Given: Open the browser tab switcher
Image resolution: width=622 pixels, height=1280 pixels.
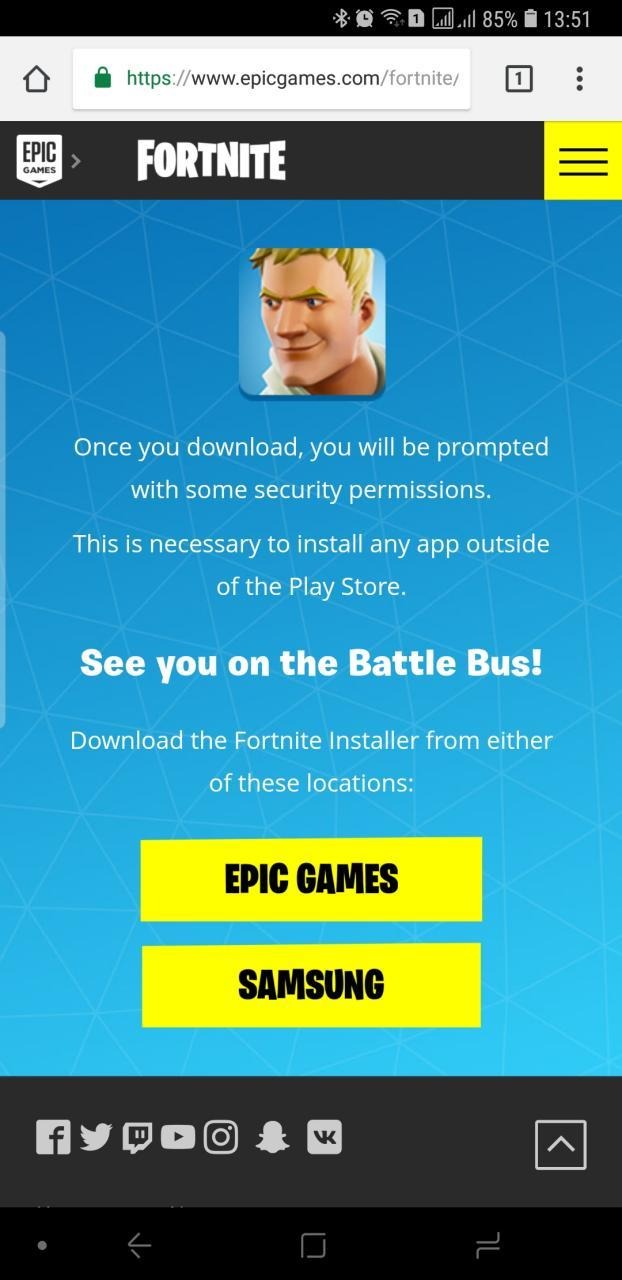Looking at the screenshot, I should 518,79.
